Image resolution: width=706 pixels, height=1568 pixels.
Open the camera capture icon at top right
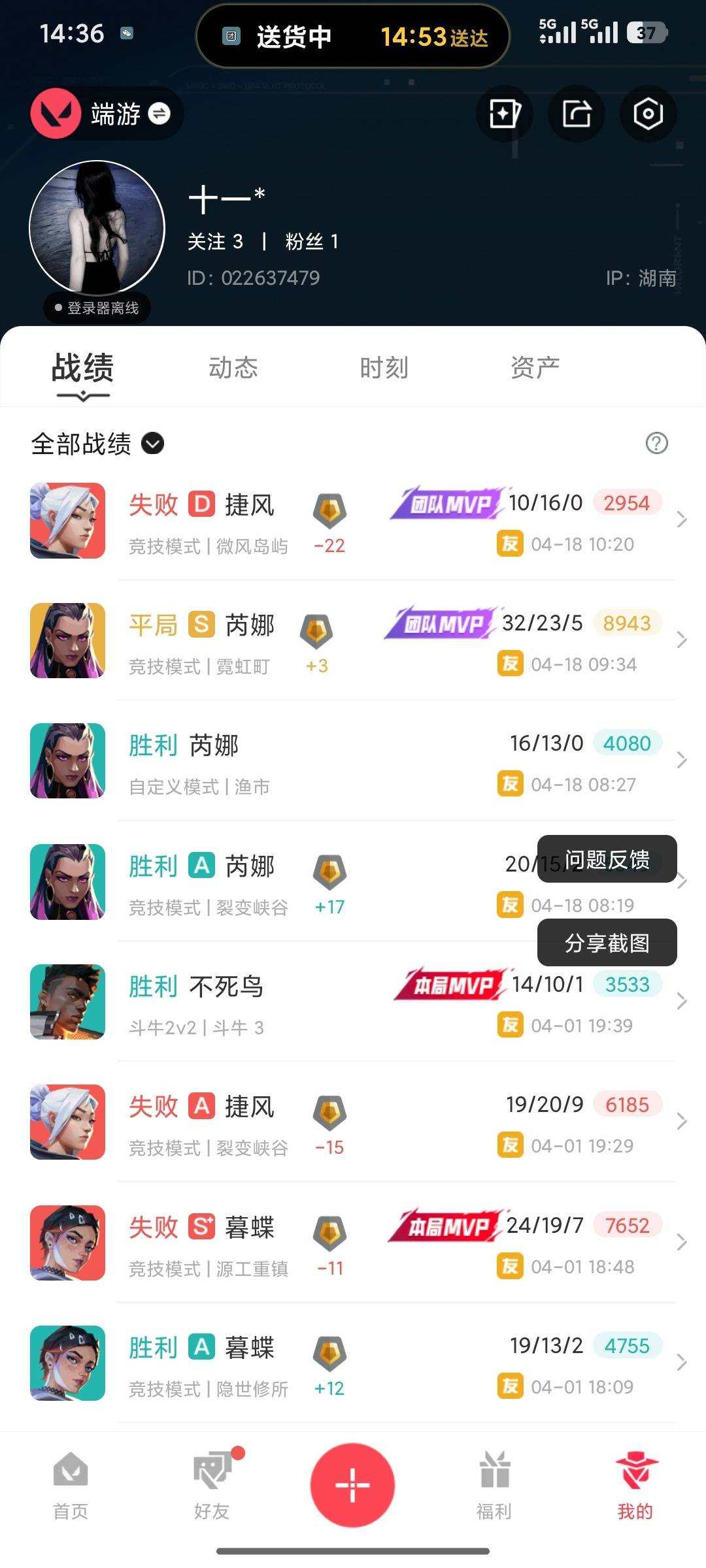pos(647,114)
